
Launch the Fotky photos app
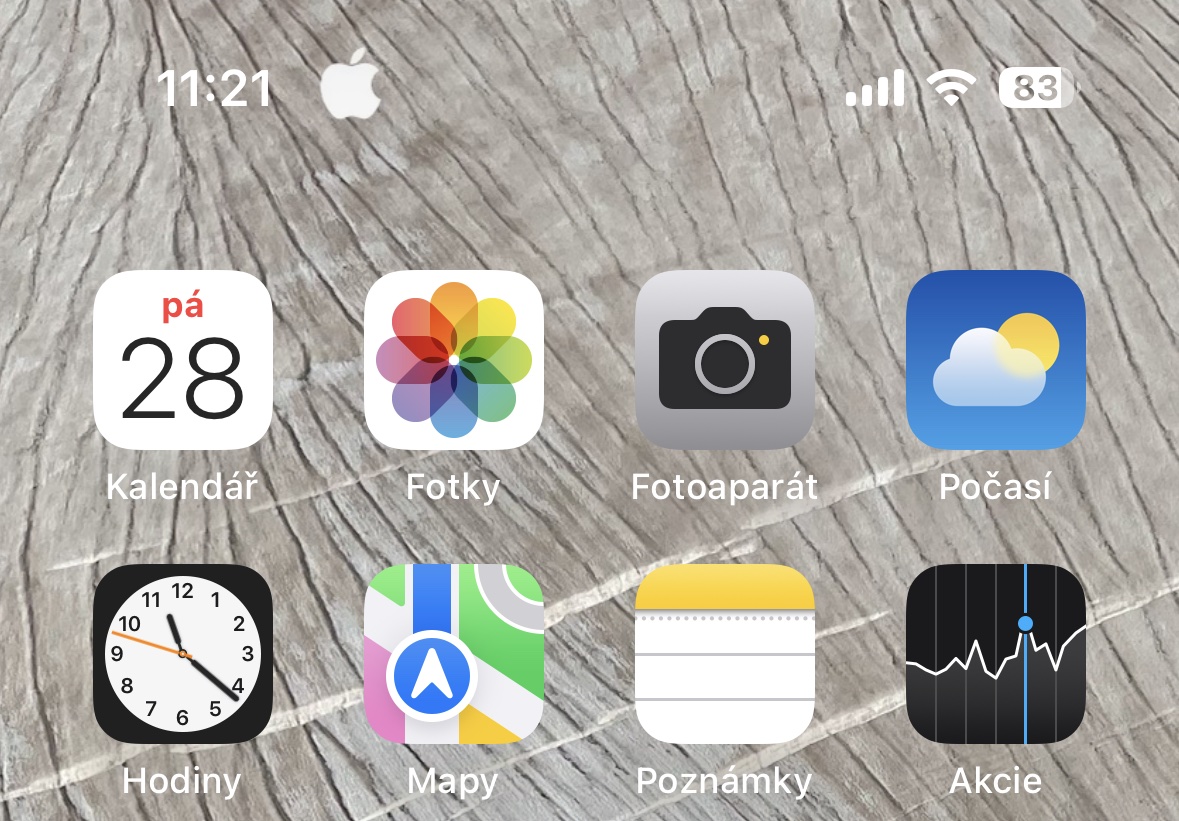point(454,360)
